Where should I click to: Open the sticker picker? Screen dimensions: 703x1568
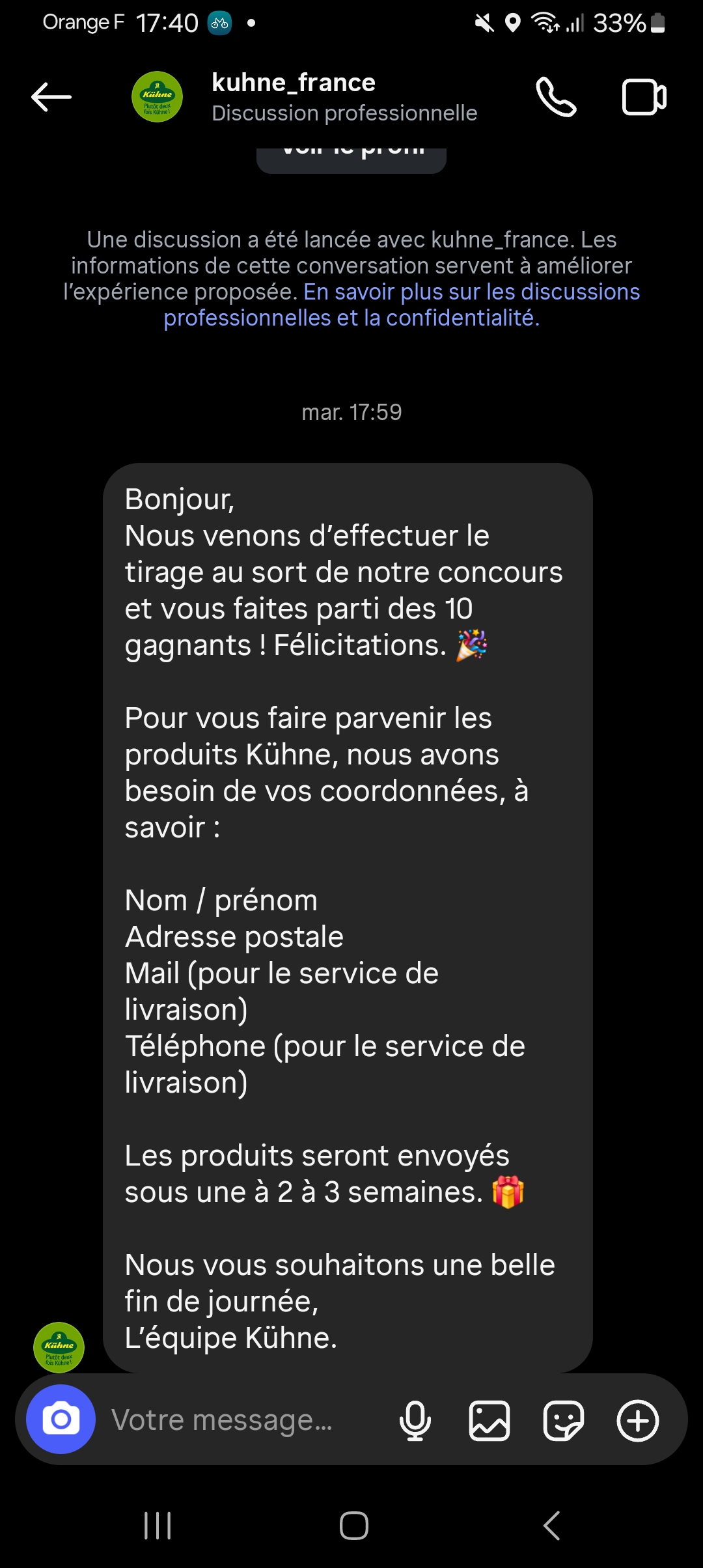click(563, 1420)
